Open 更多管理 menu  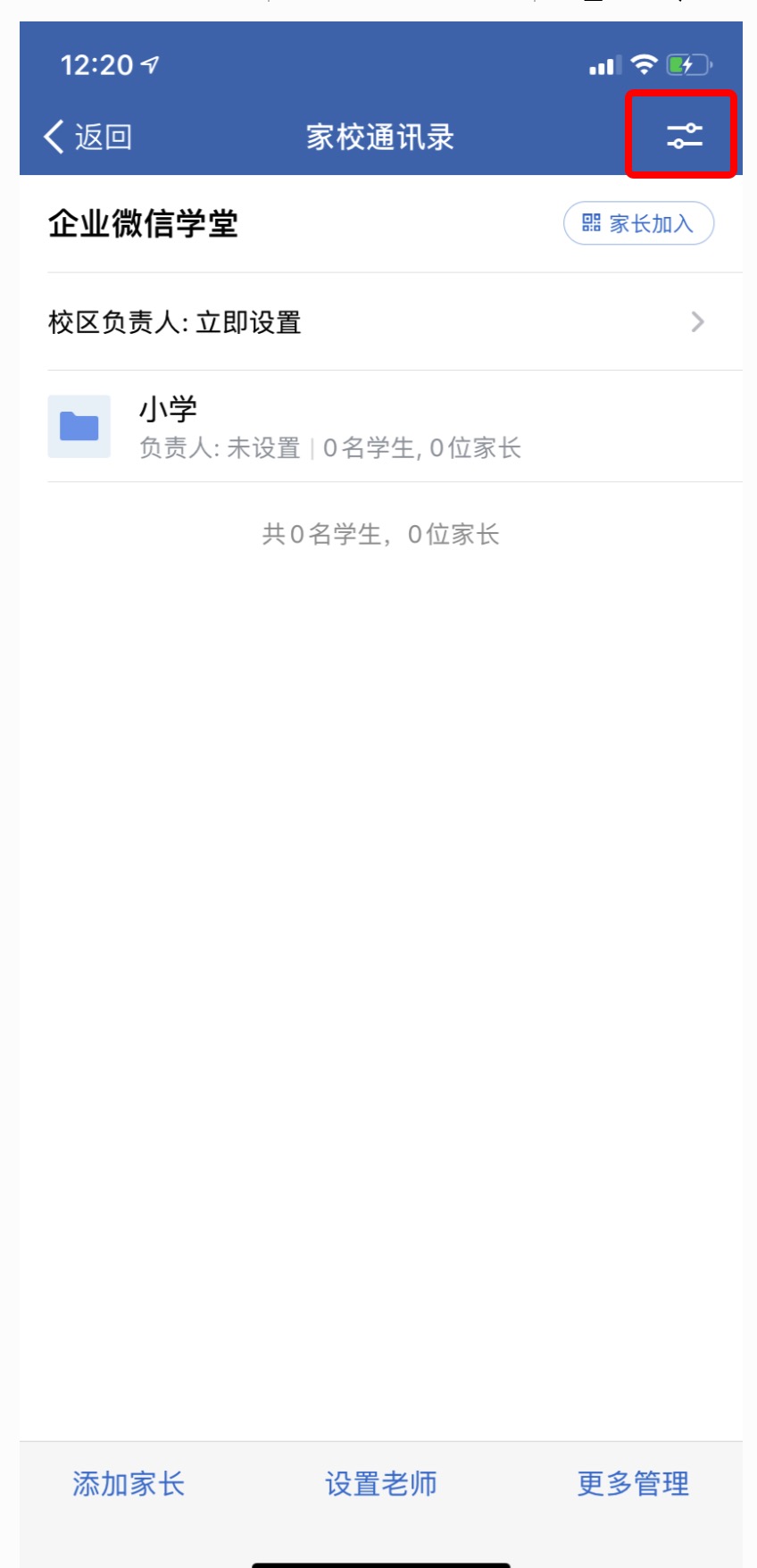(x=633, y=1484)
